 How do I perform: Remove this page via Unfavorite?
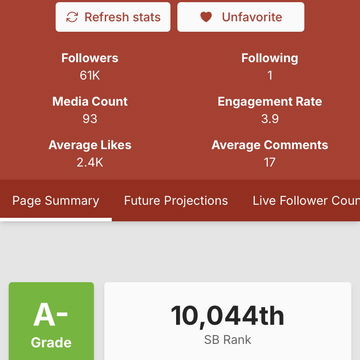tap(241, 17)
